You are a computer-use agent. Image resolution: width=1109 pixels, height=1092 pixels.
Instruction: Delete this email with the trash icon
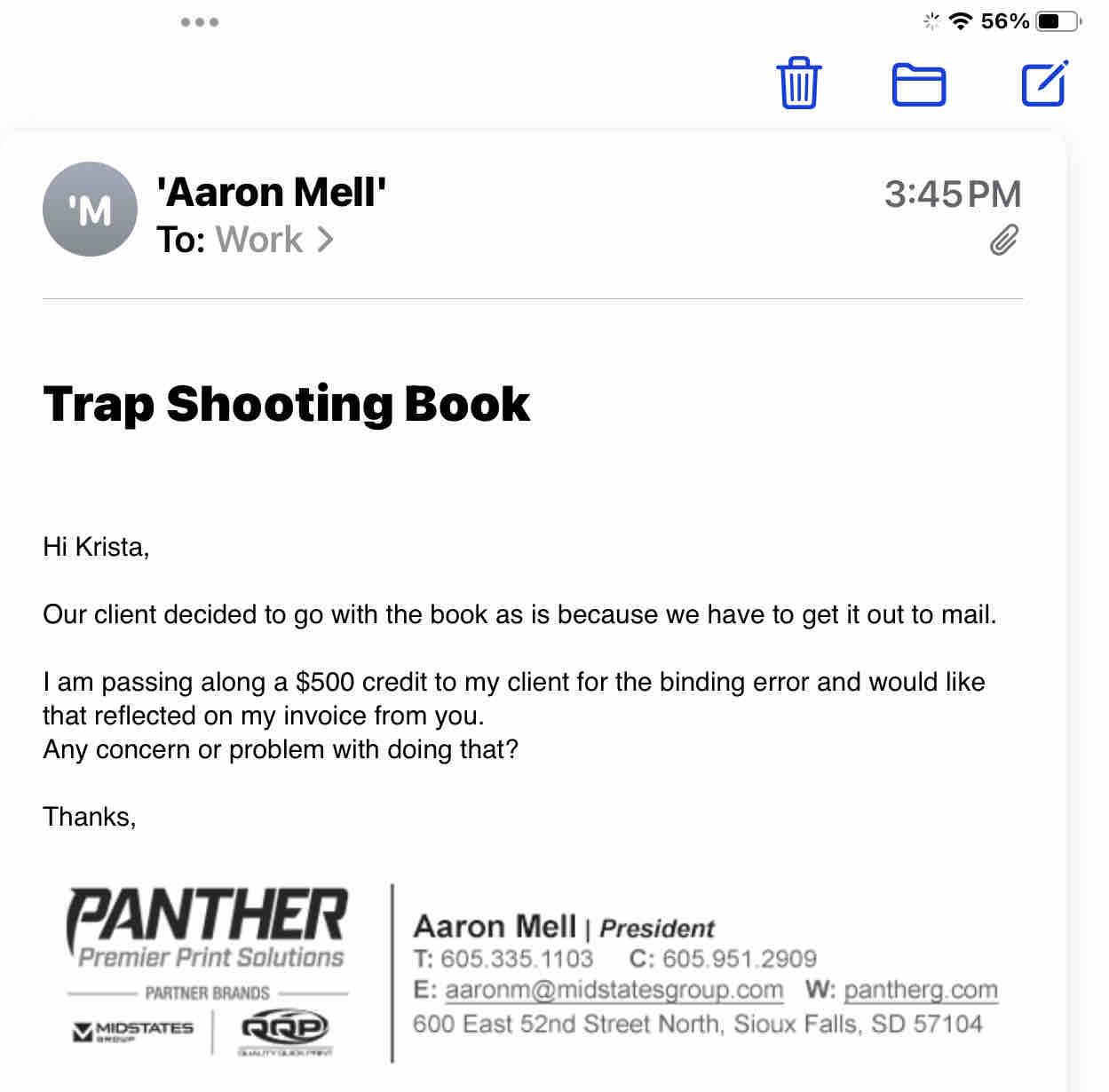[x=798, y=83]
